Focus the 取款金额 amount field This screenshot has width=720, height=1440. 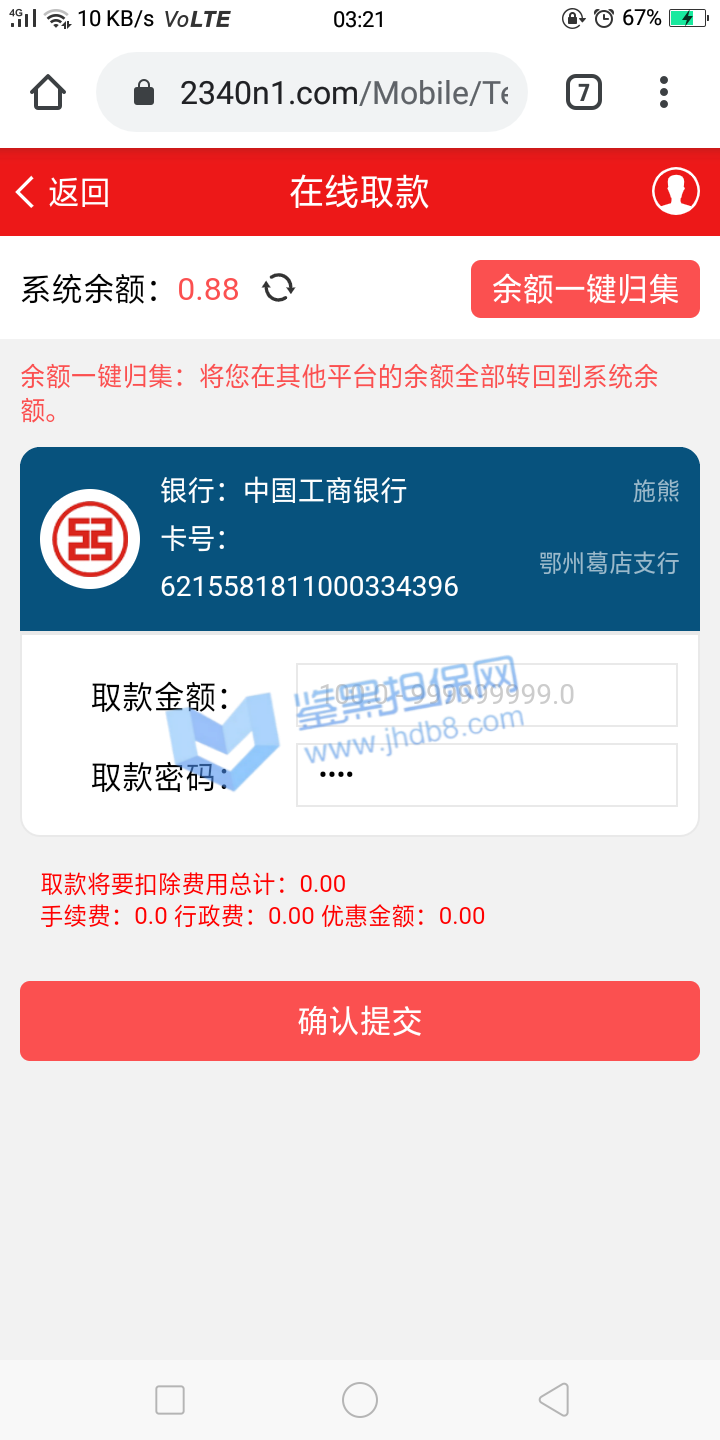pos(486,695)
